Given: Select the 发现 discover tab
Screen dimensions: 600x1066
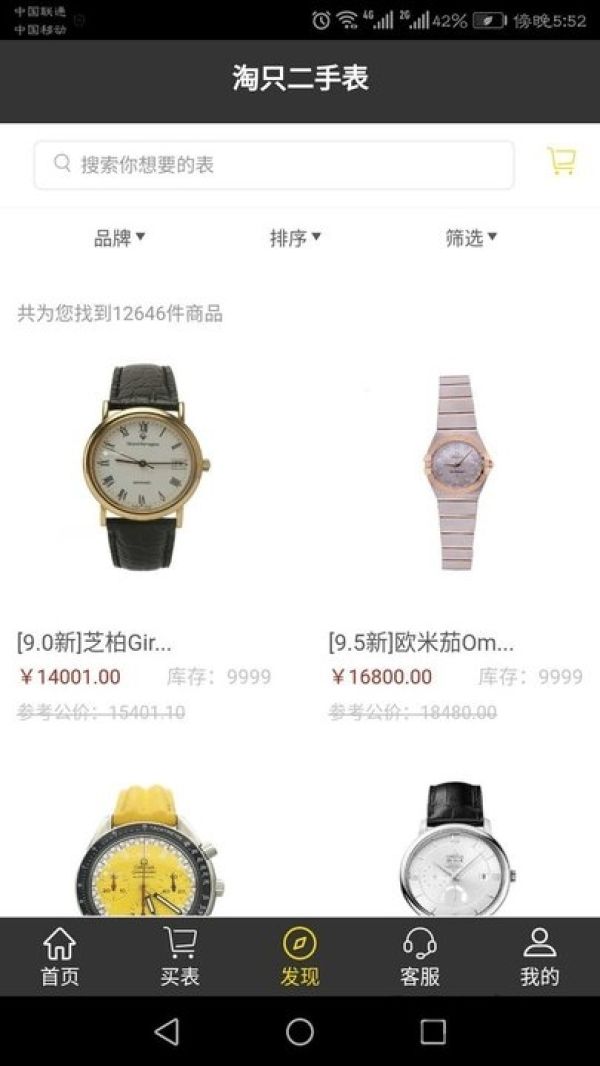Looking at the screenshot, I should pos(300,957).
